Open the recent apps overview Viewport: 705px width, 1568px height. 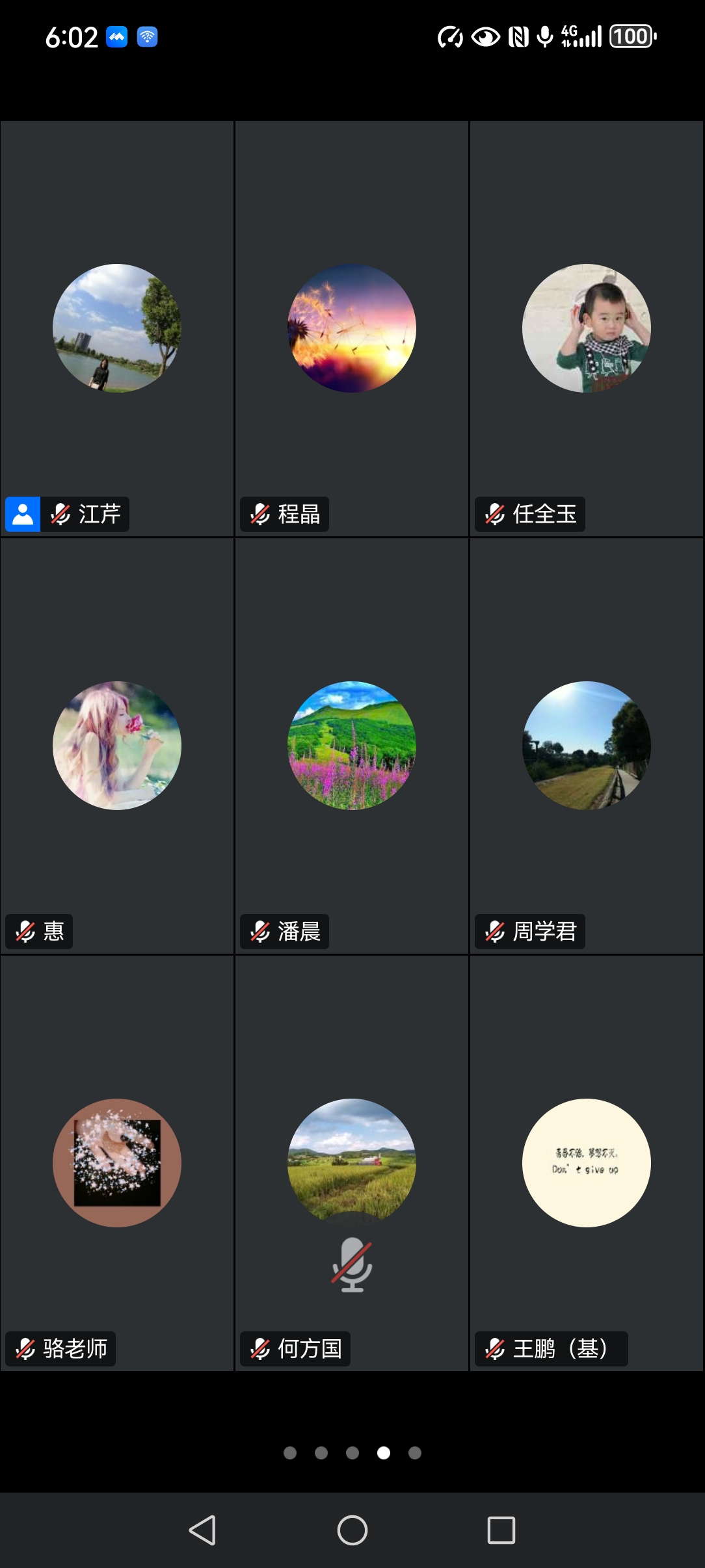click(501, 1530)
